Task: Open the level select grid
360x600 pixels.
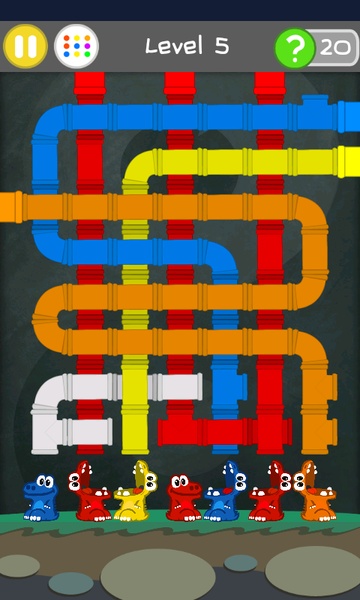Action: tap(77, 46)
